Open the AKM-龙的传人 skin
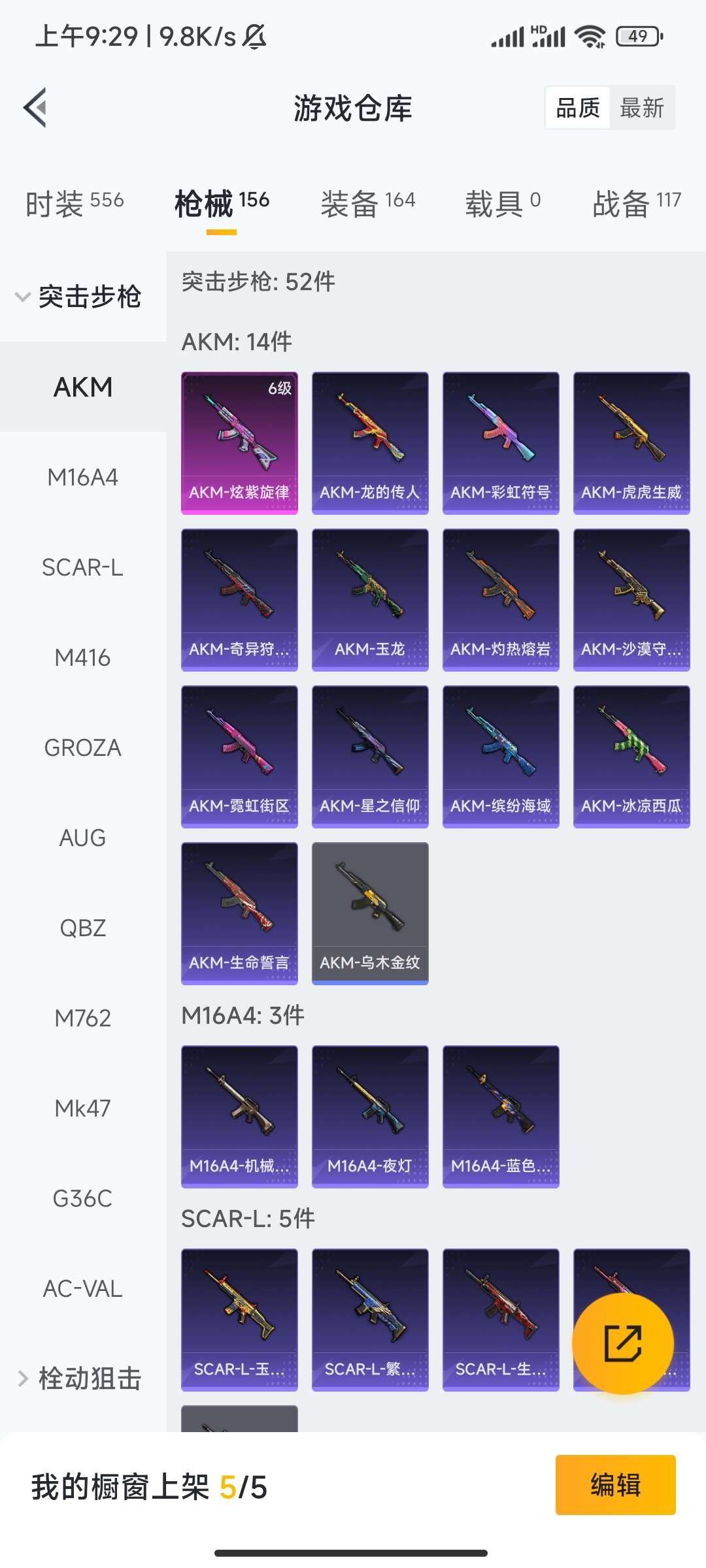This screenshot has width=706, height=1568. click(x=370, y=443)
